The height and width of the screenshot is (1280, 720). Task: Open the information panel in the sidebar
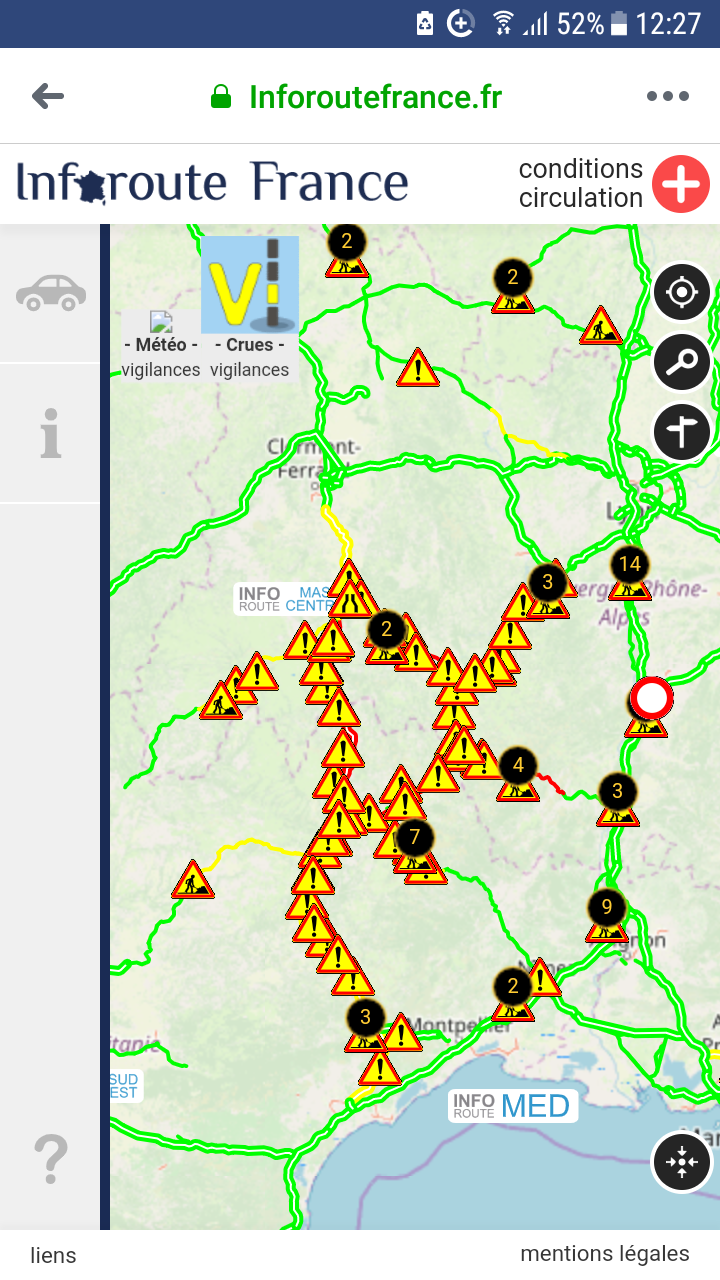[x=50, y=433]
